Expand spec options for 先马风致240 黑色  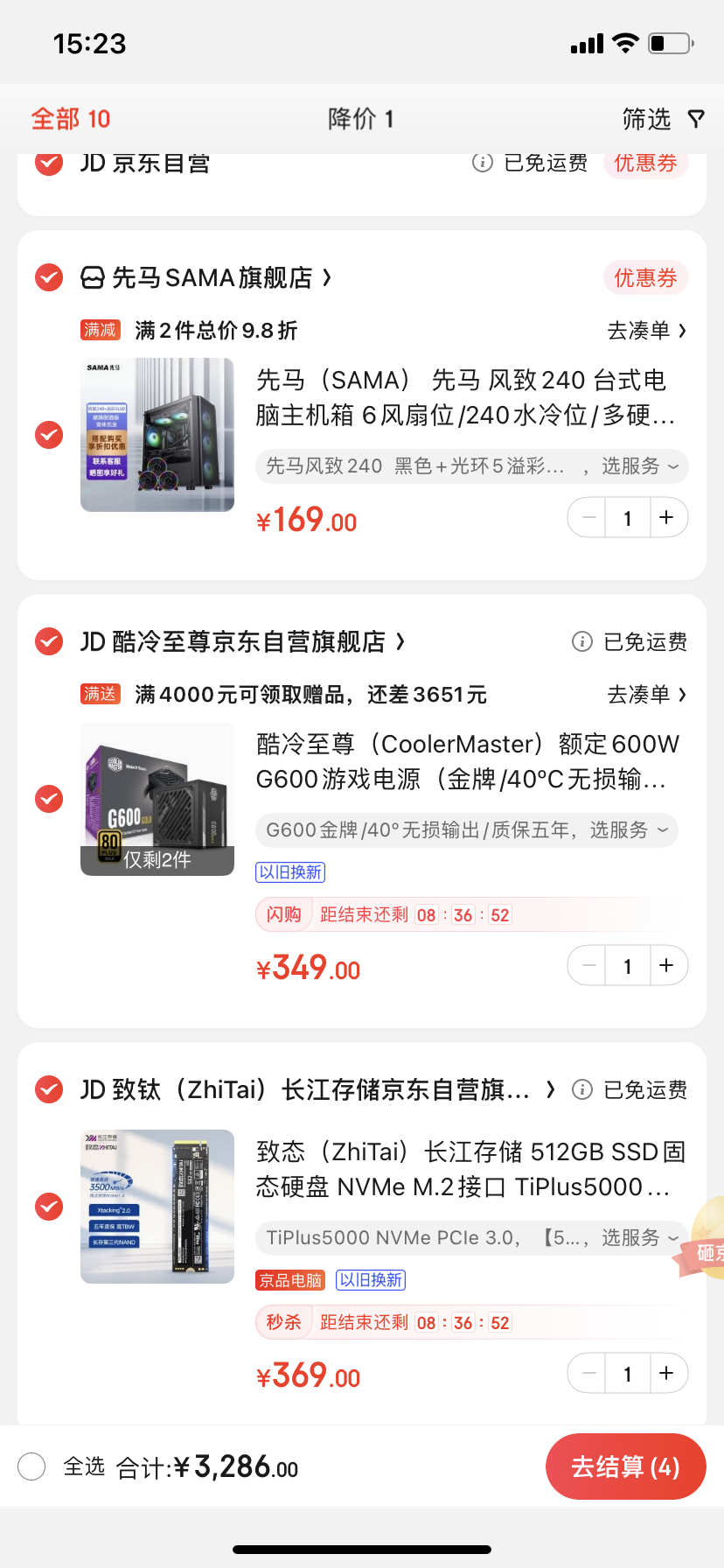[x=472, y=466]
